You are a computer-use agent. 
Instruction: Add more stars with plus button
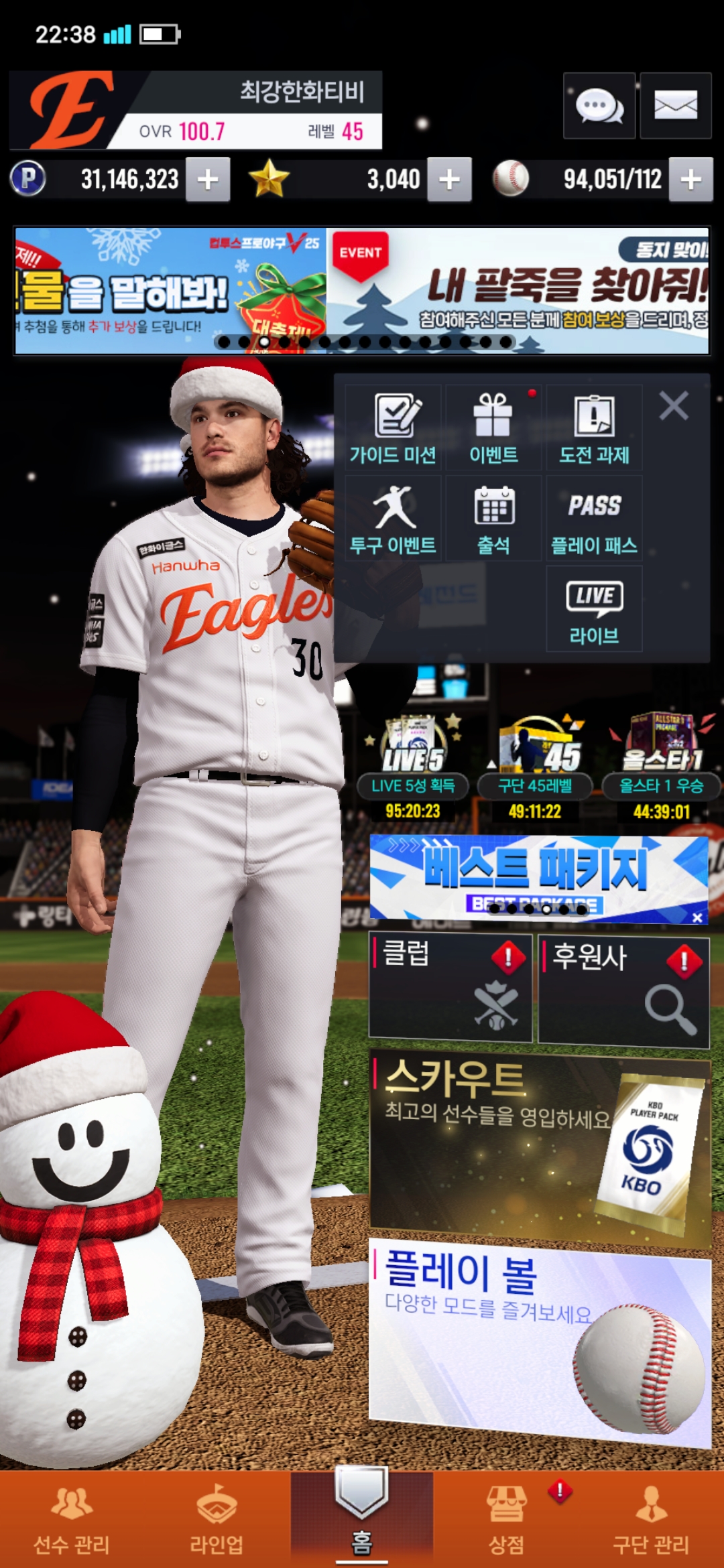tap(449, 180)
